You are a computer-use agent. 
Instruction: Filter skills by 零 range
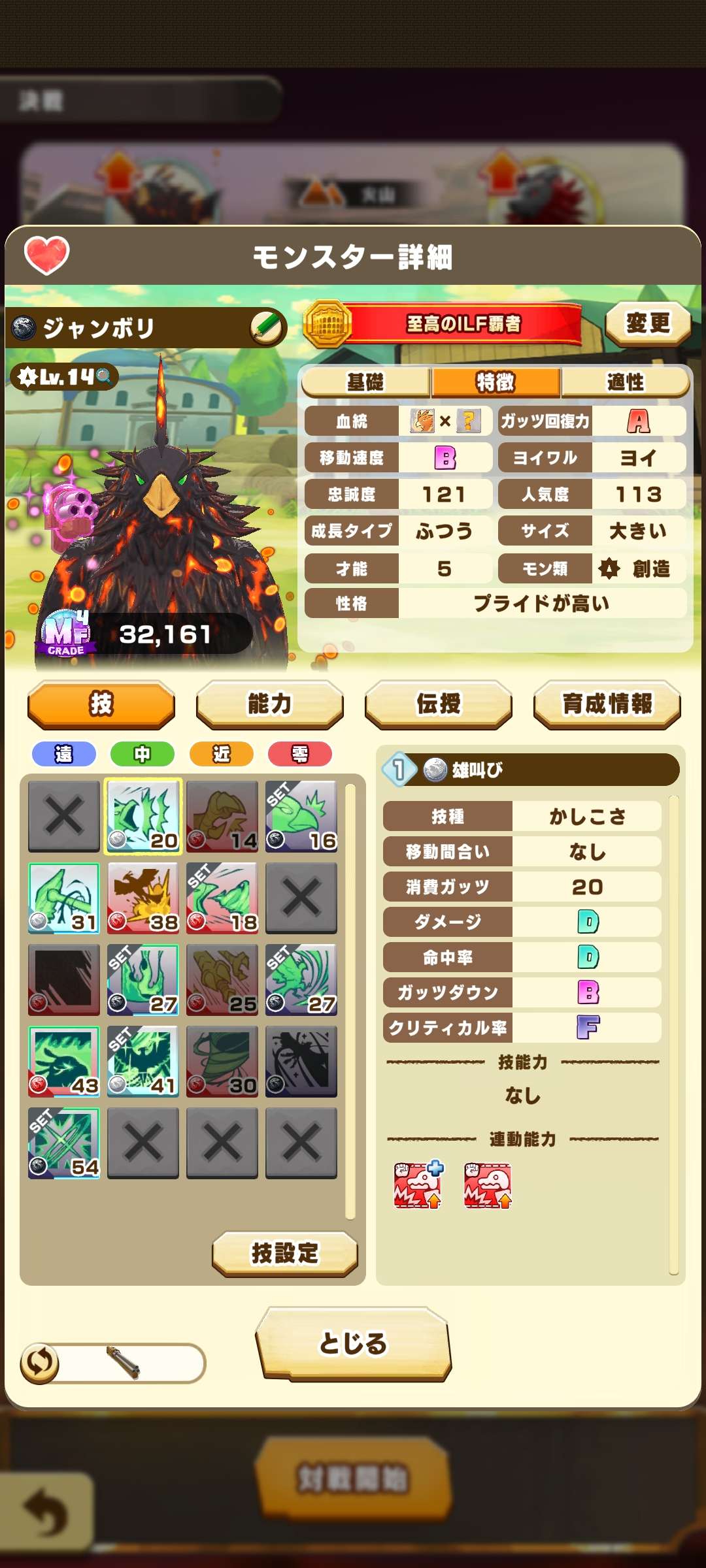[x=300, y=754]
